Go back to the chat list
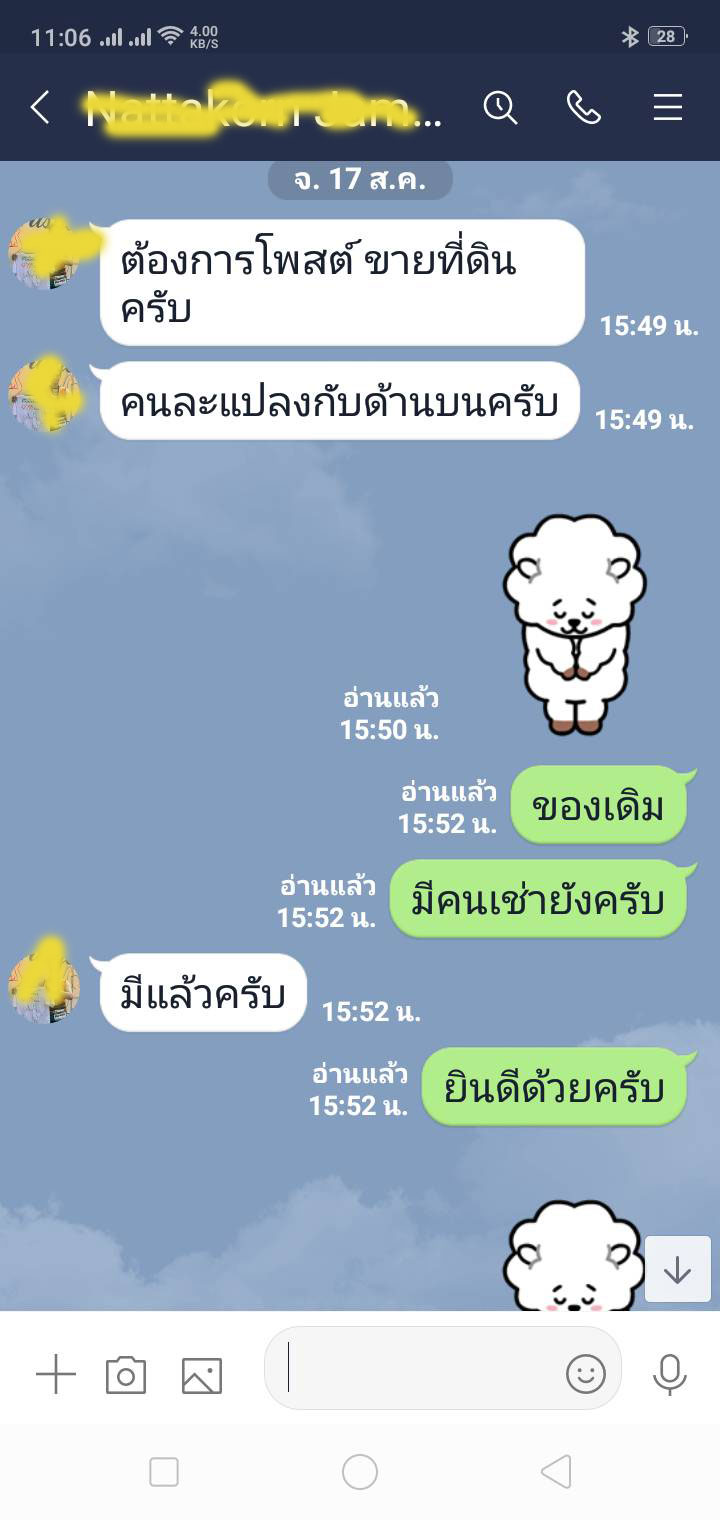 coord(40,107)
